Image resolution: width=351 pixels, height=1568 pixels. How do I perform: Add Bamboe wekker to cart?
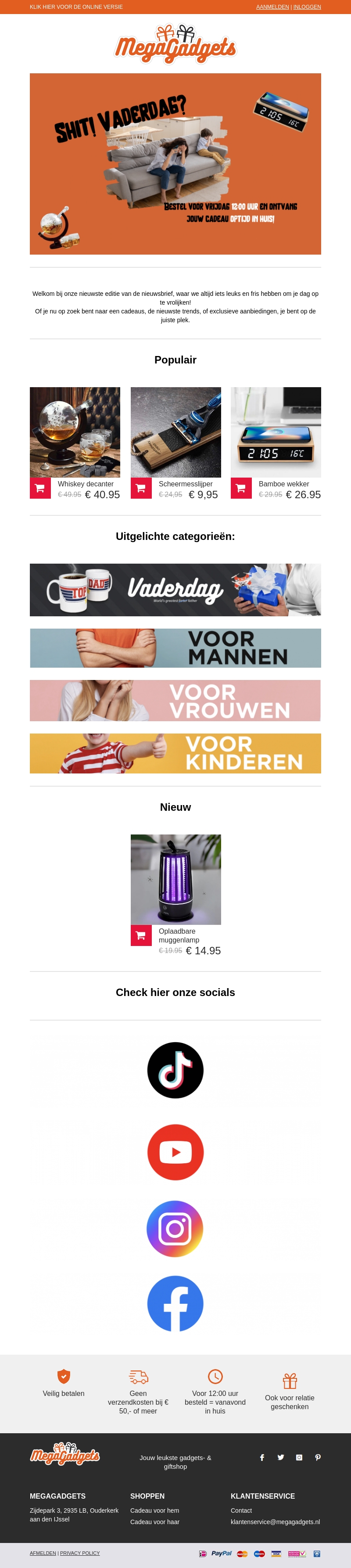[241, 488]
